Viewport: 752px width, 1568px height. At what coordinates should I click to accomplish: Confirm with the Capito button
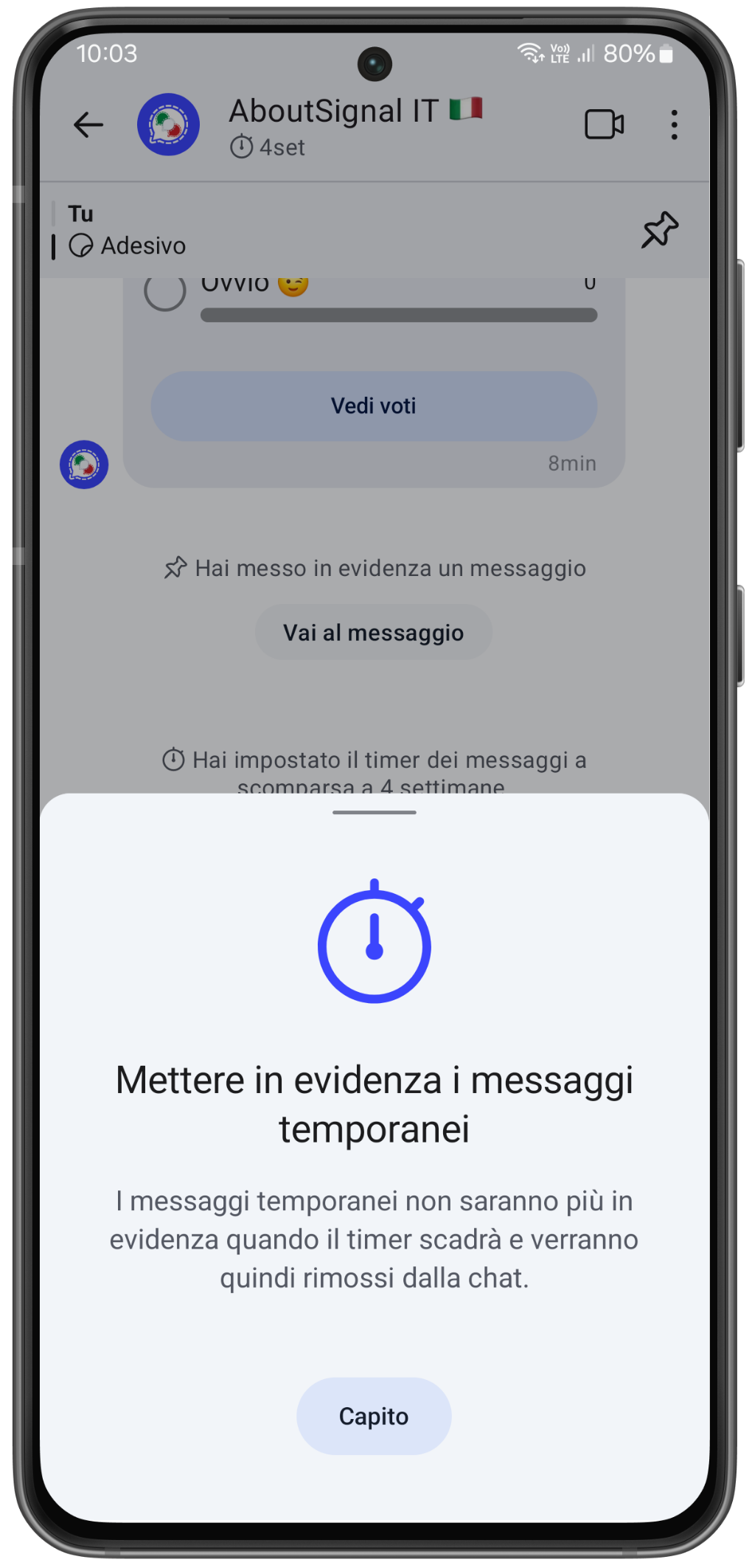click(x=373, y=1415)
